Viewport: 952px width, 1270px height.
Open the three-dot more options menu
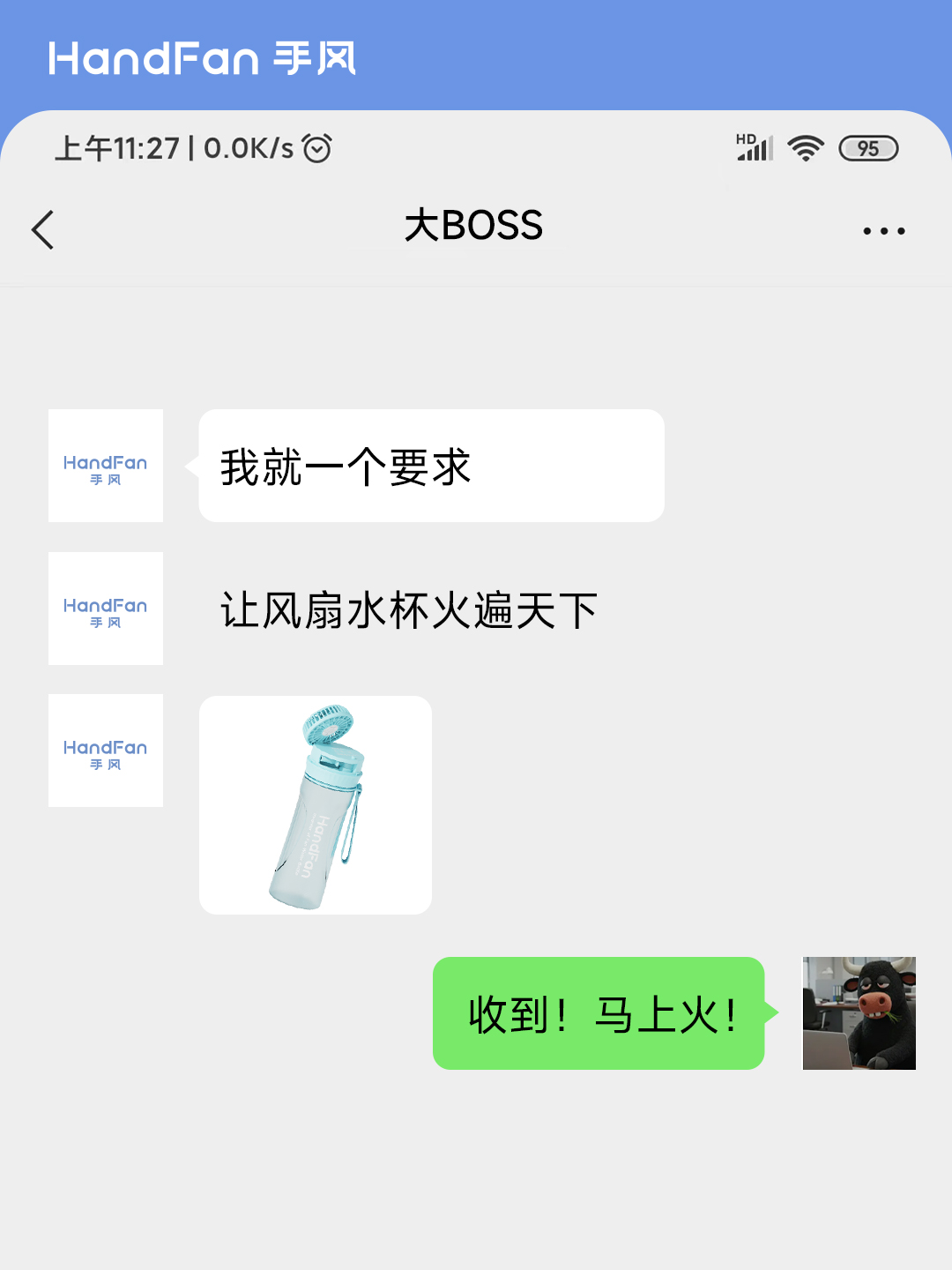point(882,228)
